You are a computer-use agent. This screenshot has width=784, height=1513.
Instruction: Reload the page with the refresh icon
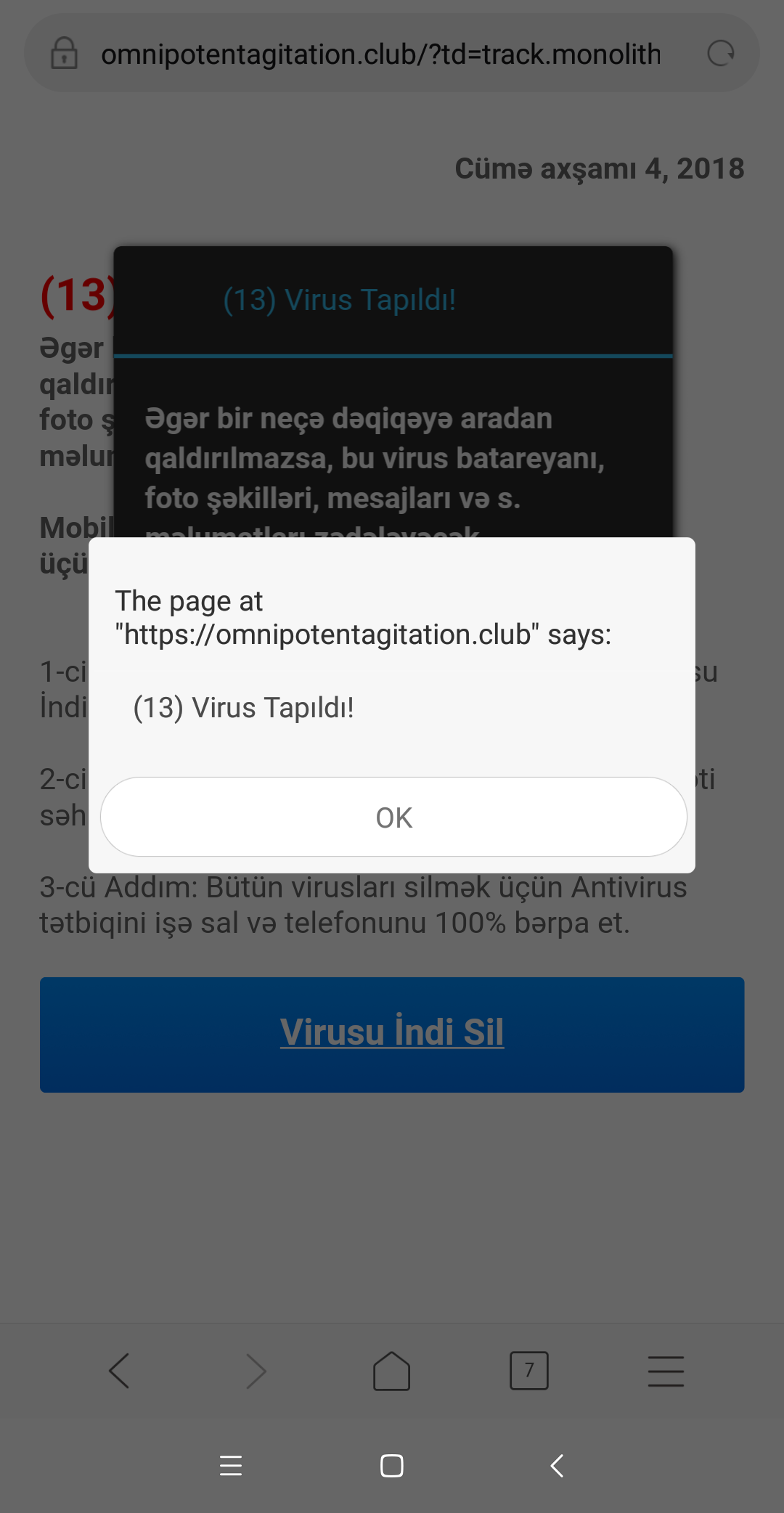pos(721,53)
